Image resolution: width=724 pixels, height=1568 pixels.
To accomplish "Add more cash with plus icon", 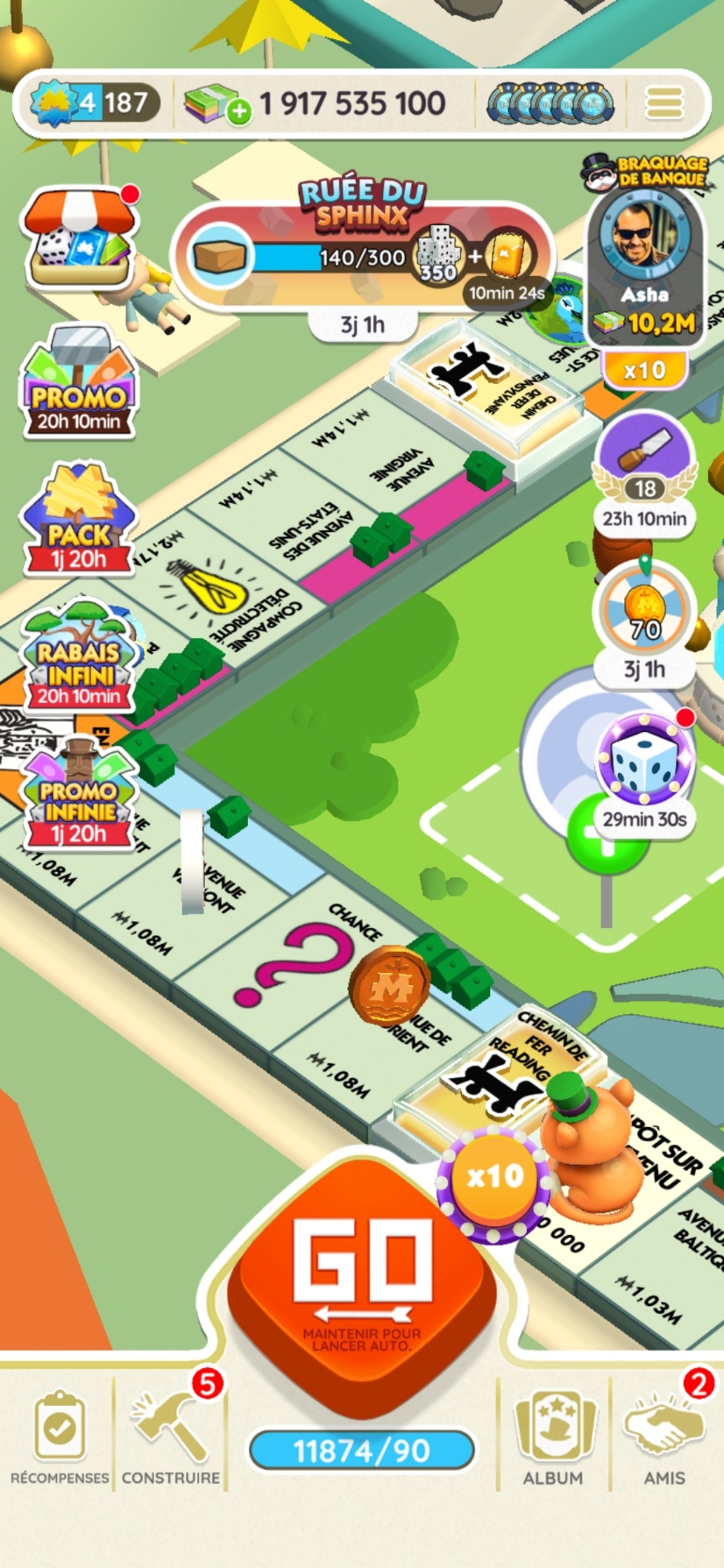I will click(238, 112).
